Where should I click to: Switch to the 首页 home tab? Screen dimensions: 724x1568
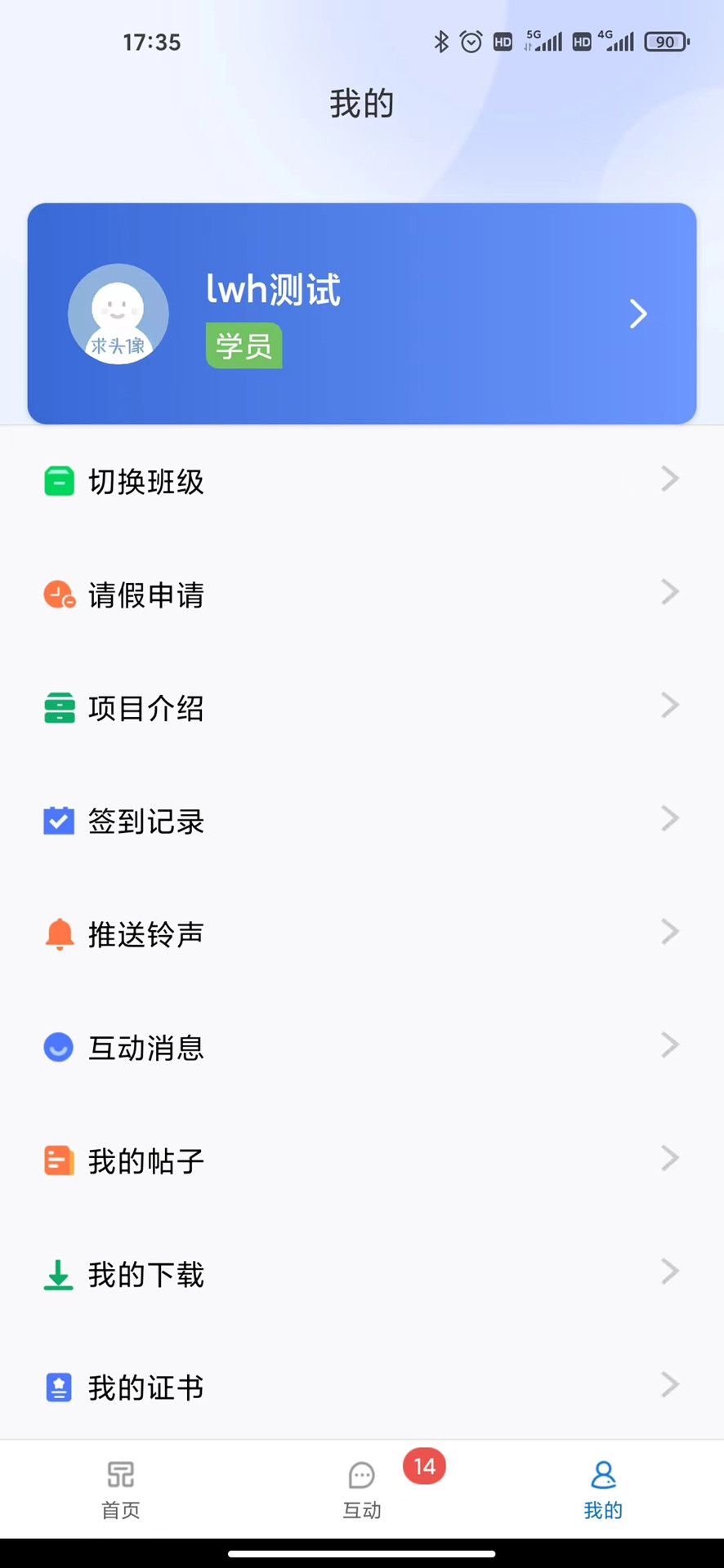pos(120,1490)
